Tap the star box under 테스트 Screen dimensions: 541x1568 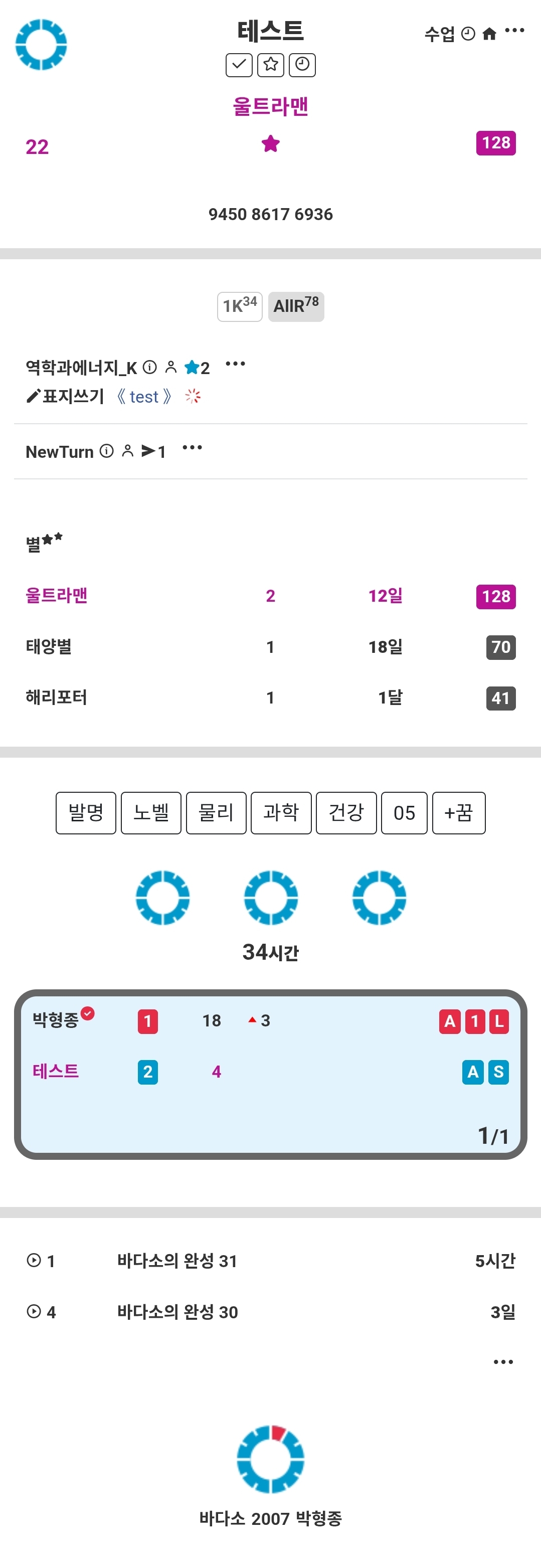270,65
